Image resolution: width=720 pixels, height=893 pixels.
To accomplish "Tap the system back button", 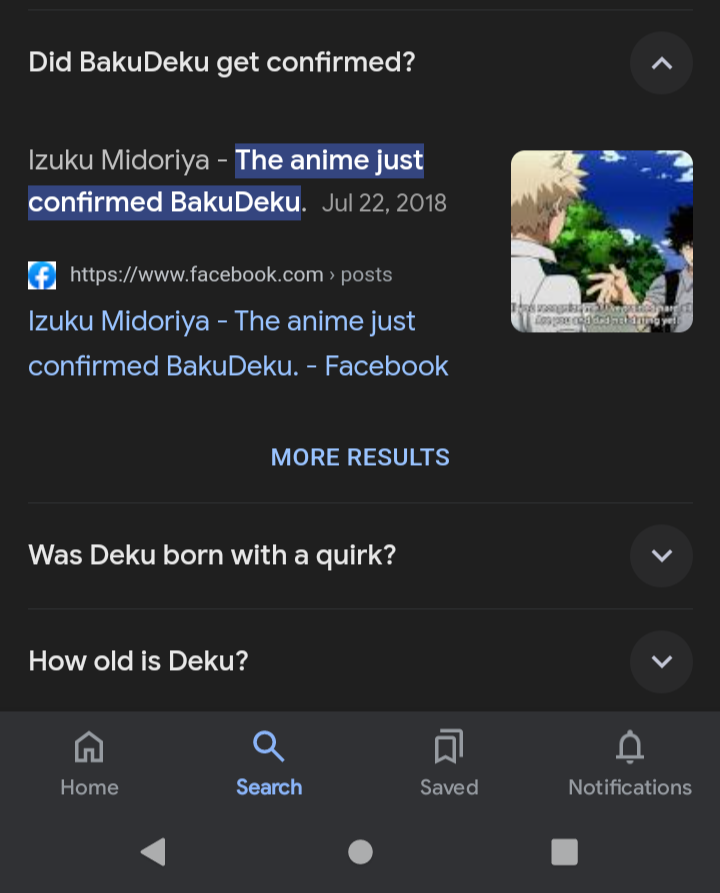I will coord(153,852).
